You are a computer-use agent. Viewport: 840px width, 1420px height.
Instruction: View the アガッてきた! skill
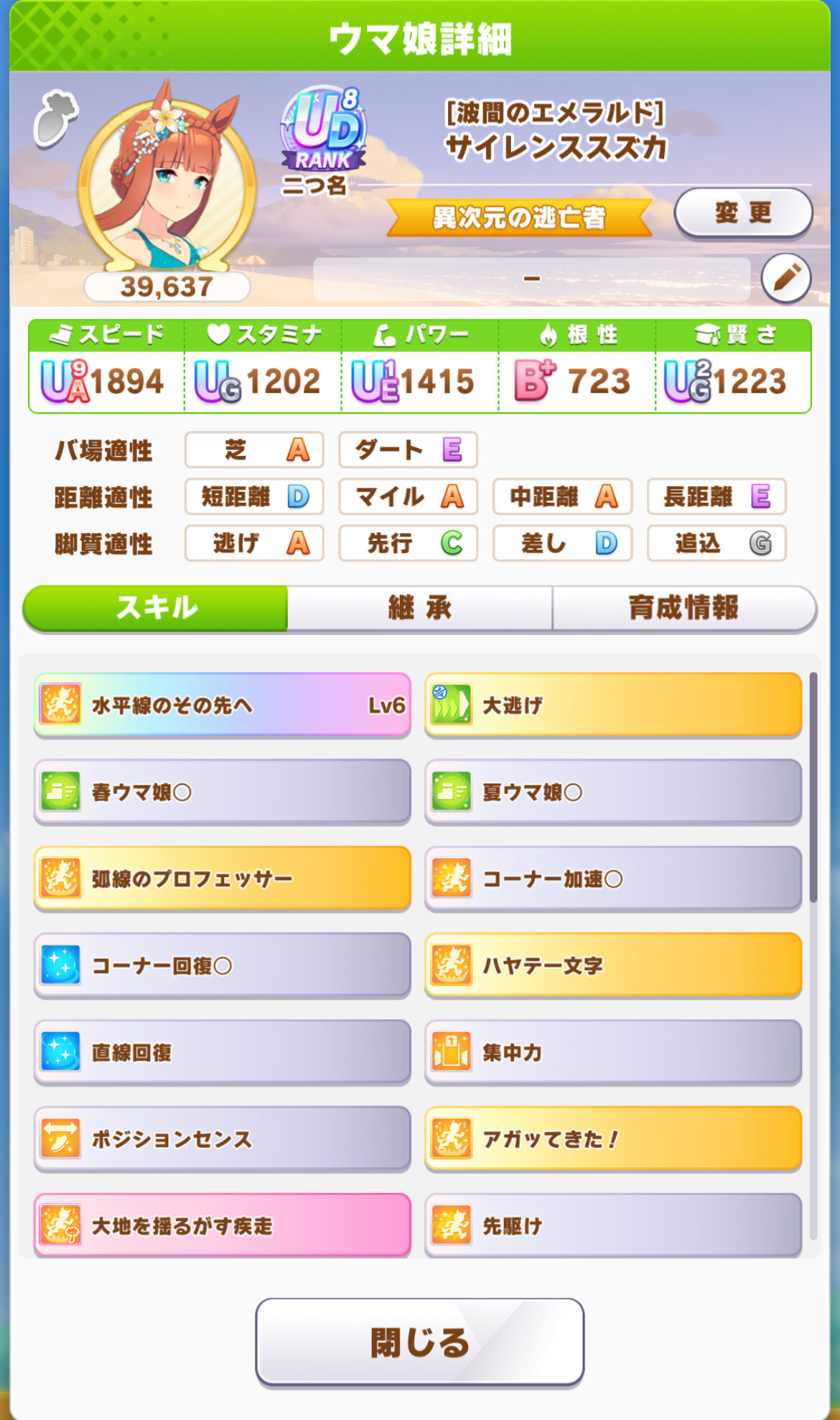tap(613, 1139)
